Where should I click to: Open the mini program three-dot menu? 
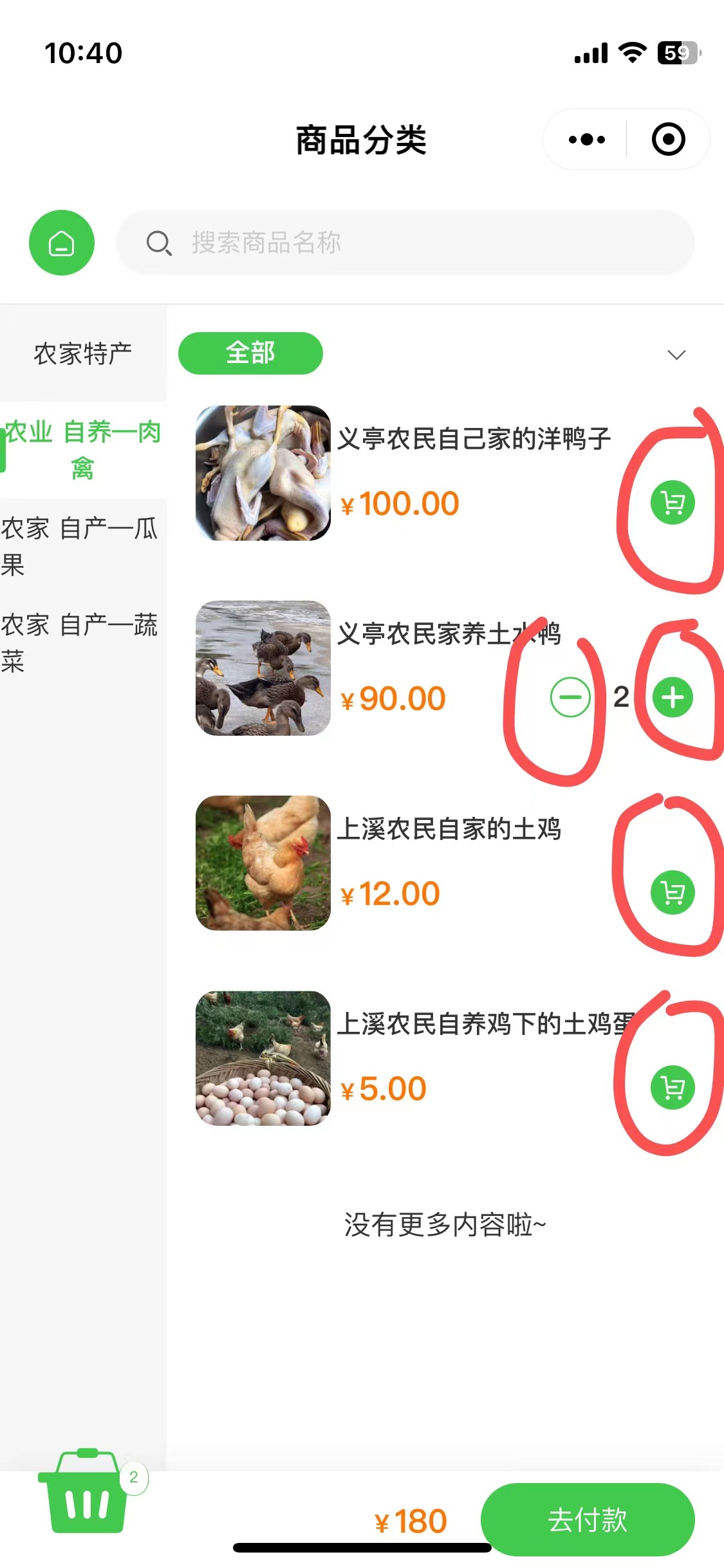[586, 139]
